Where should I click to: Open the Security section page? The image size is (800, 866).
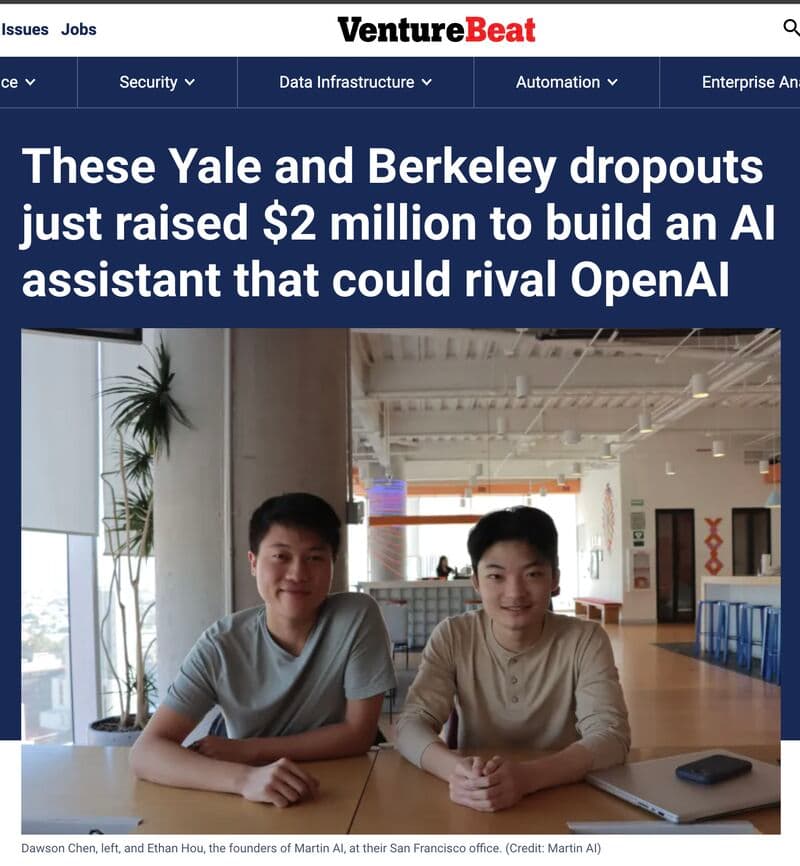coord(147,84)
